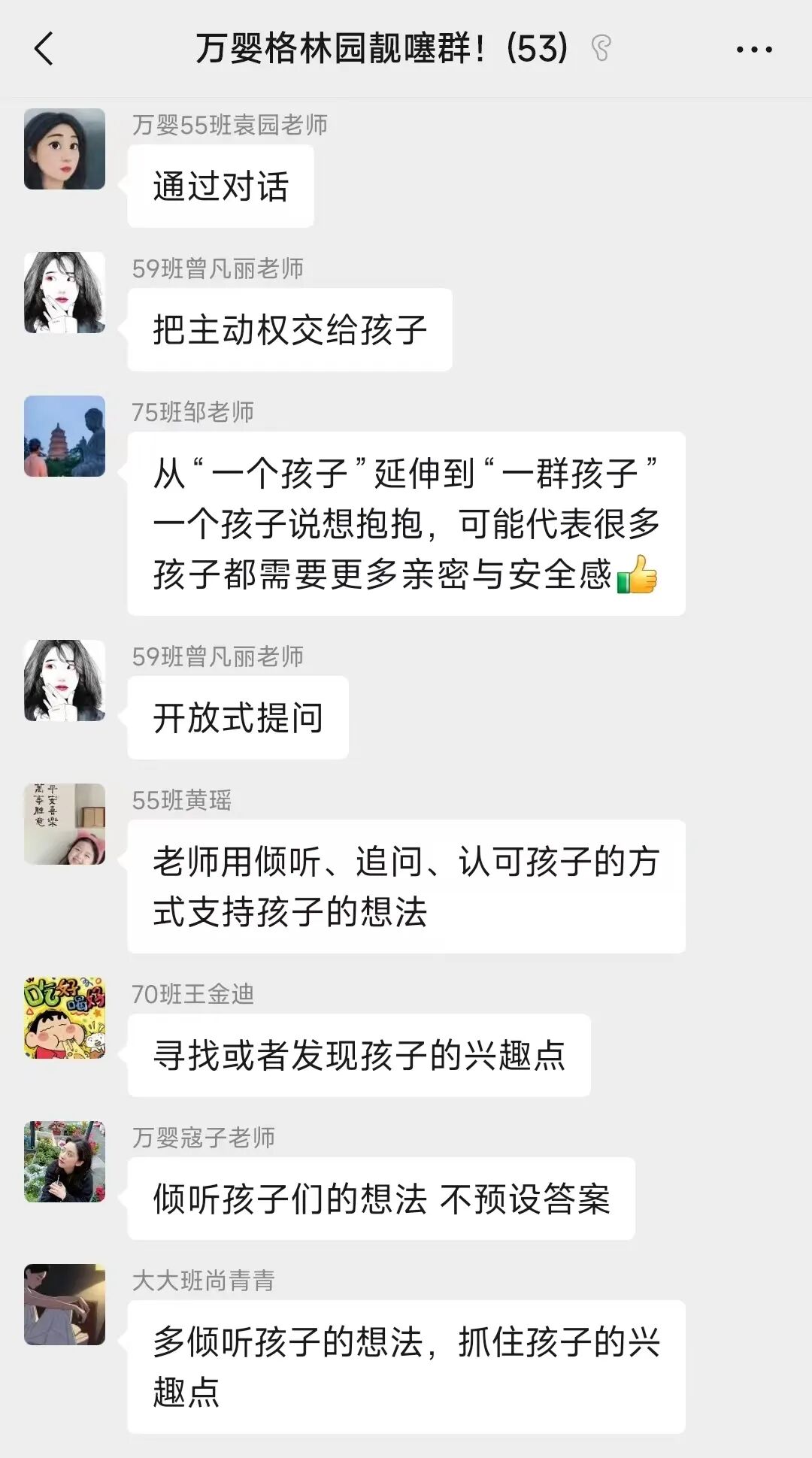The width and height of the screenshot is (812, 1458).
Task: Go back to the chat list
Action: coord(44,50)
